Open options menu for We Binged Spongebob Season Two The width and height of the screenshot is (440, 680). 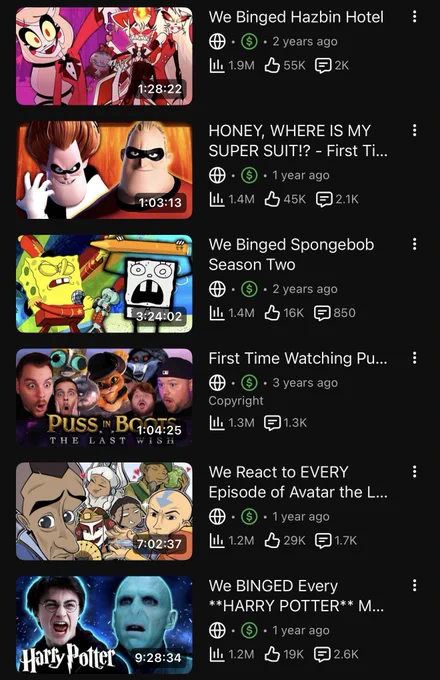pos(414,244)
